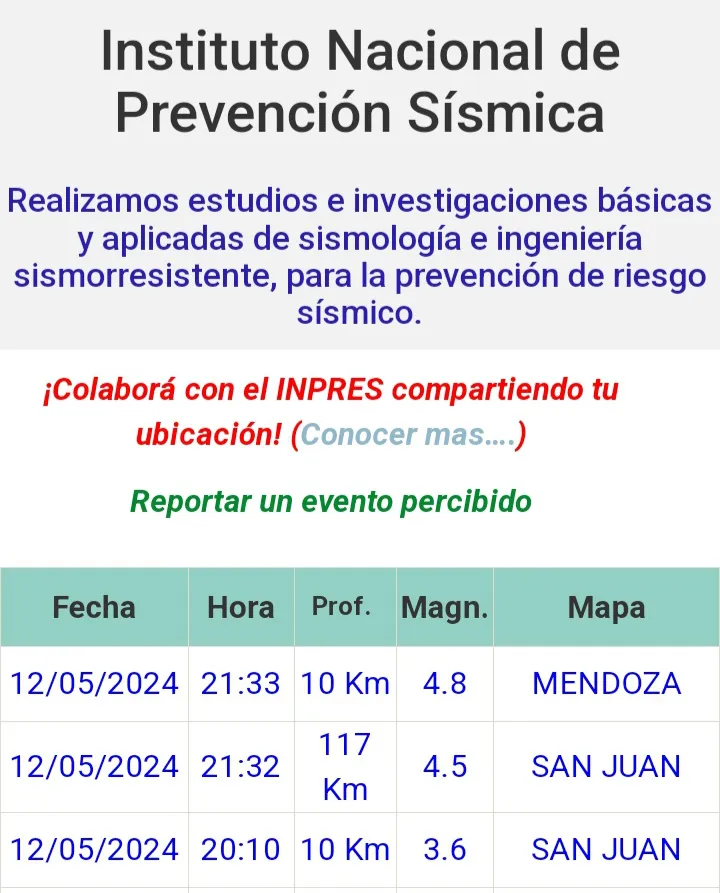
Task: Click the '10 Km' depth of the MENDOZA event
Action: (x=344, y=683)
